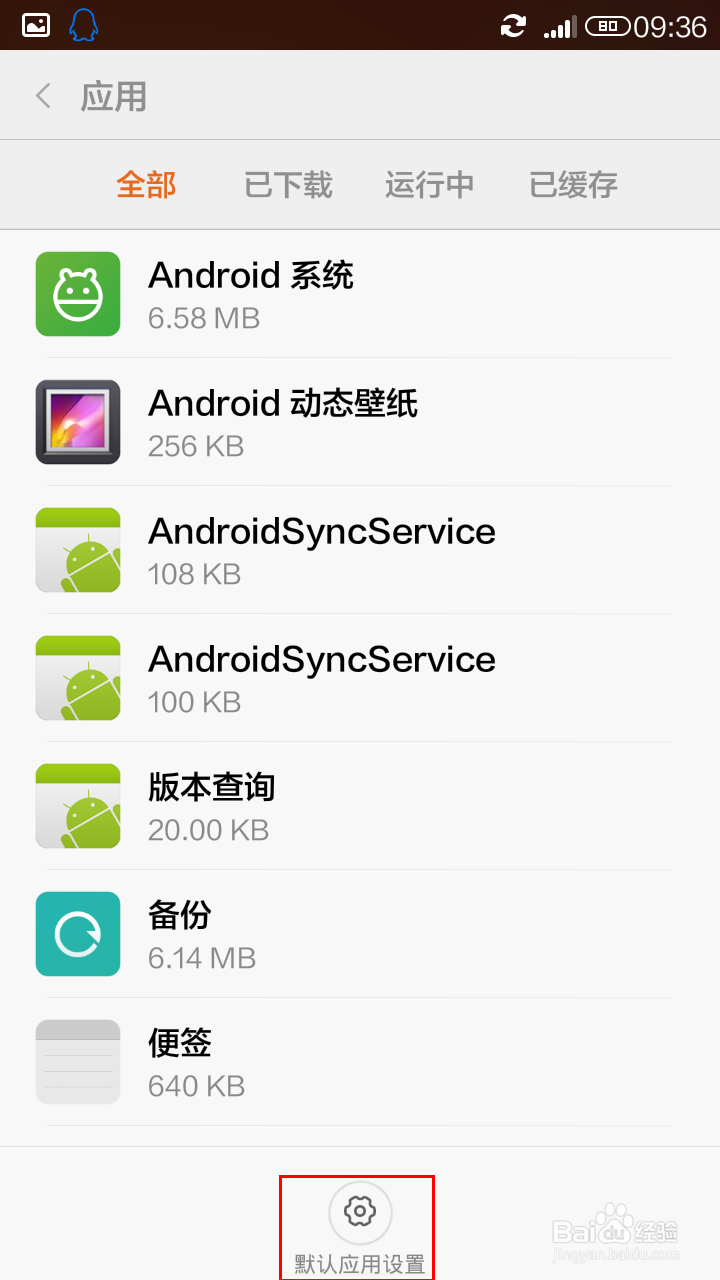The height and width of the screenshot is (1280, 720).
Task: Tap the Android 动态壁纸 wallpaper icon
Action: coord(77,422)
